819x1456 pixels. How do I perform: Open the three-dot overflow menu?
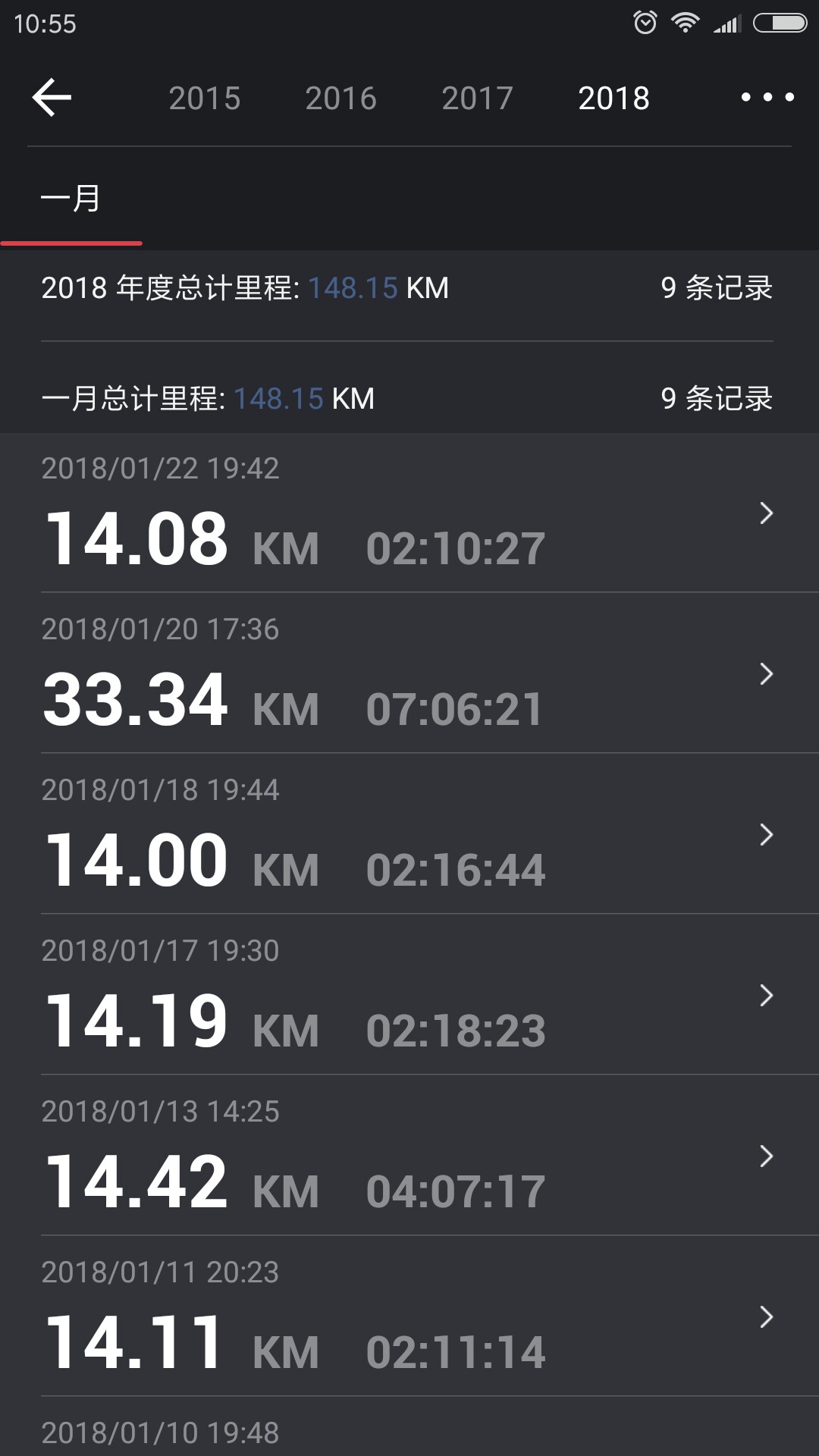click(x=767, y=97)
